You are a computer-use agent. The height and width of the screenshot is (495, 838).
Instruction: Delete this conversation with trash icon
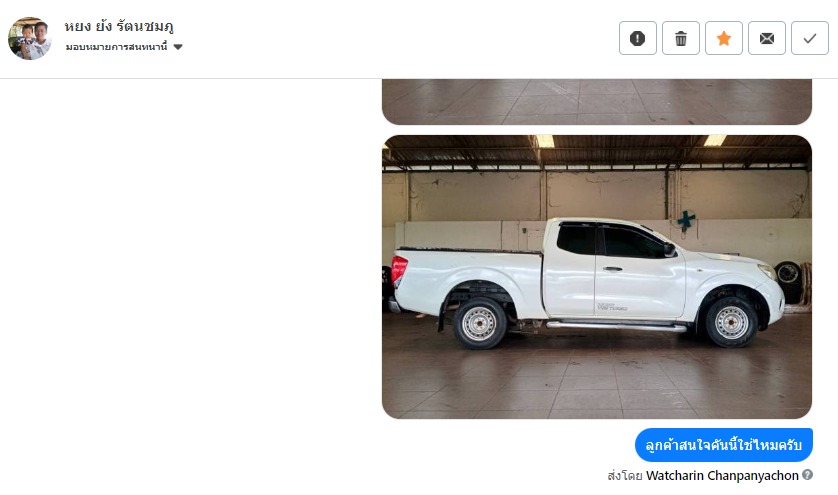point(681,38)
